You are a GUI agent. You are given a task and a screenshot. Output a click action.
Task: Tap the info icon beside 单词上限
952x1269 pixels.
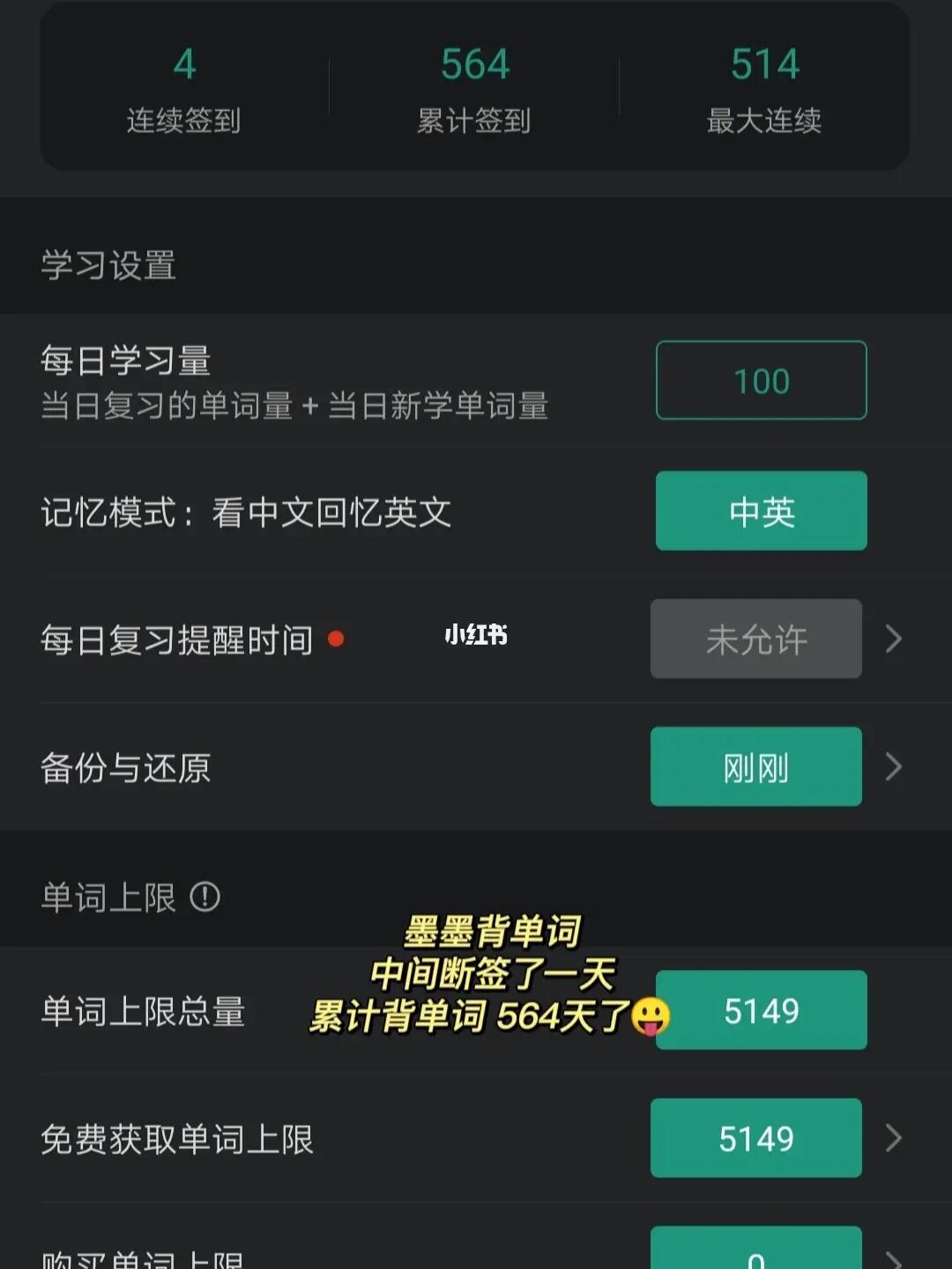[x=205, y=898]
